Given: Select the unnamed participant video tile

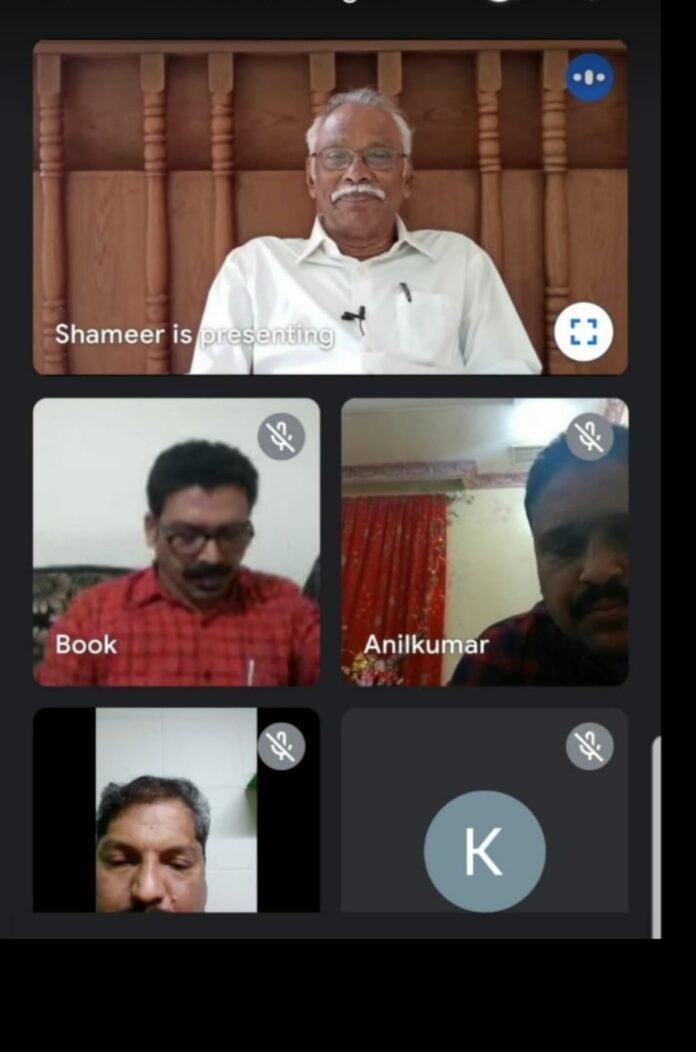Looking at the screenshot, I should point(176,810).
